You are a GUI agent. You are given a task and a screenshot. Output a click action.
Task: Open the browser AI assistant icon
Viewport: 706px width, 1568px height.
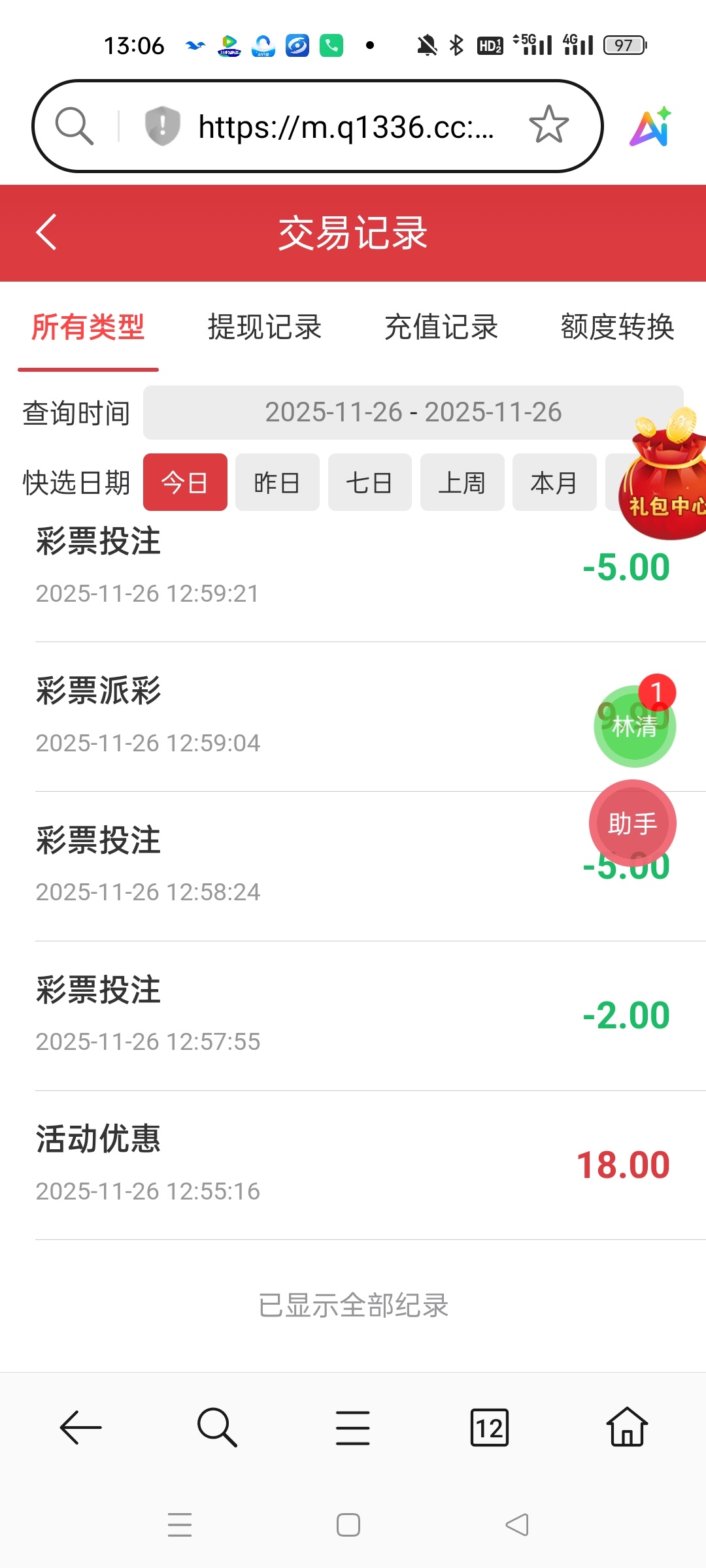(x=650, y=126)
